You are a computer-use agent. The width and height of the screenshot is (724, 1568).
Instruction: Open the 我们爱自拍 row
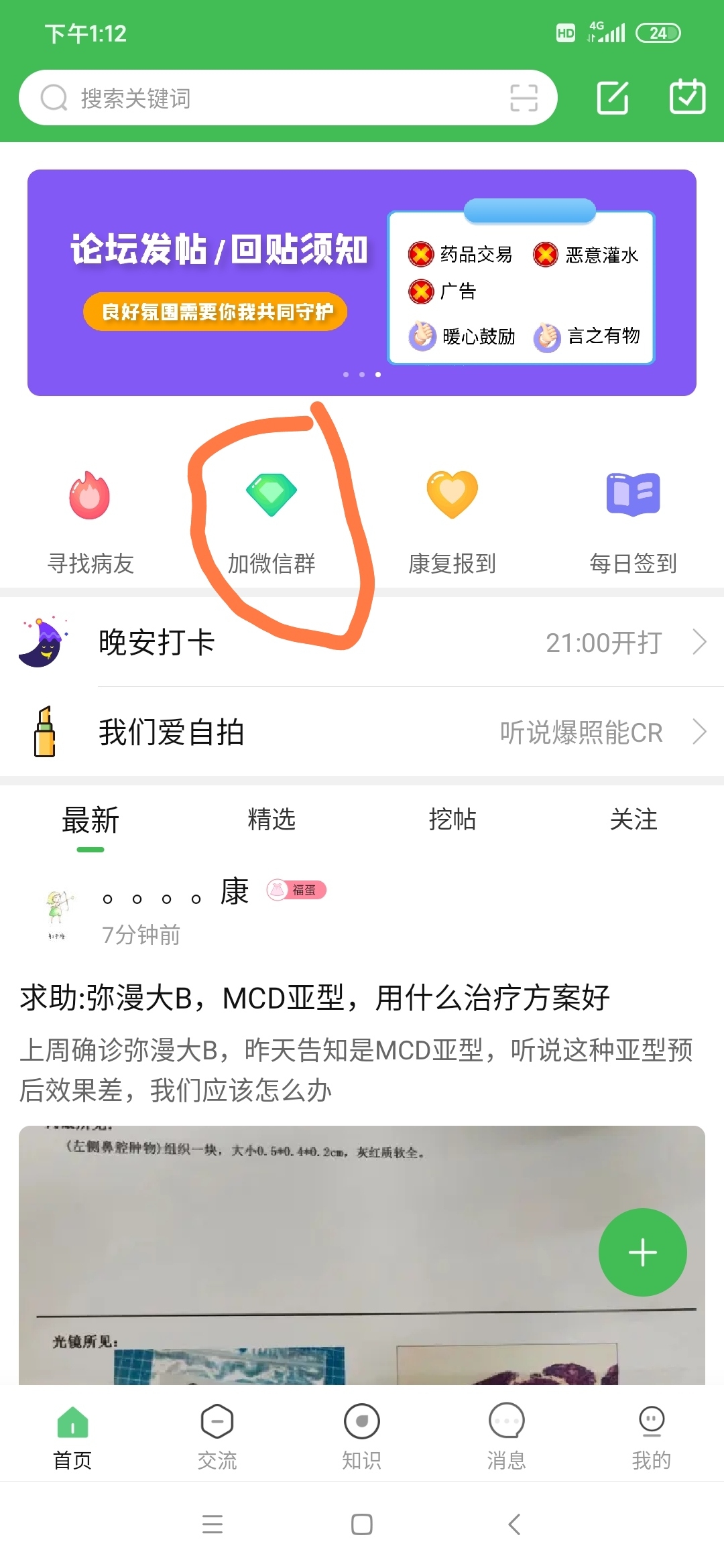(x=362, y=732)
